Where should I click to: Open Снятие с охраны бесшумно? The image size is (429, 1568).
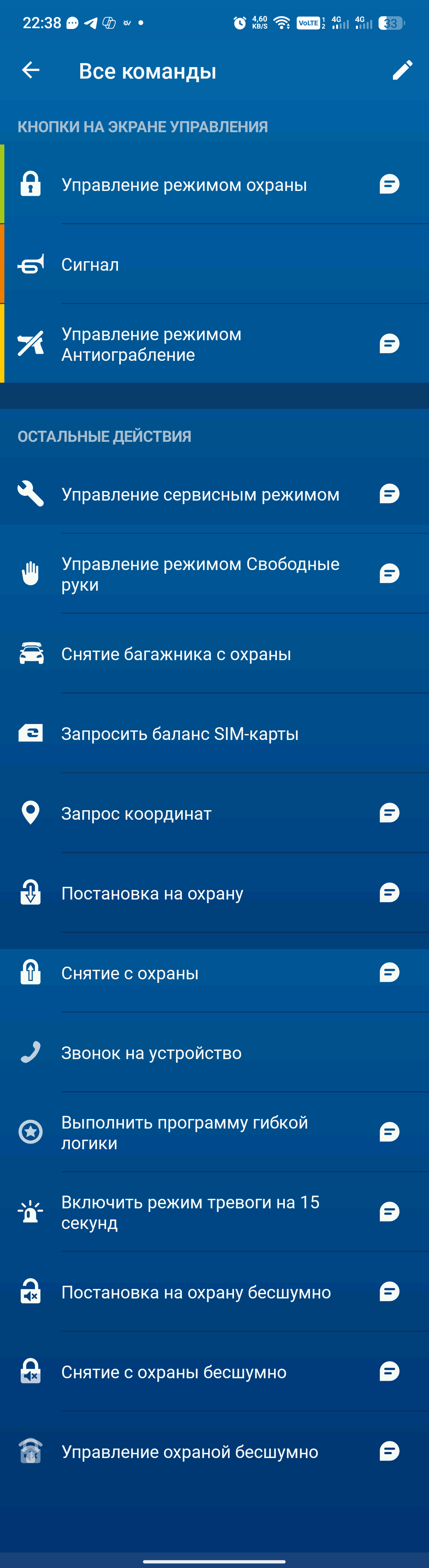174,1372
